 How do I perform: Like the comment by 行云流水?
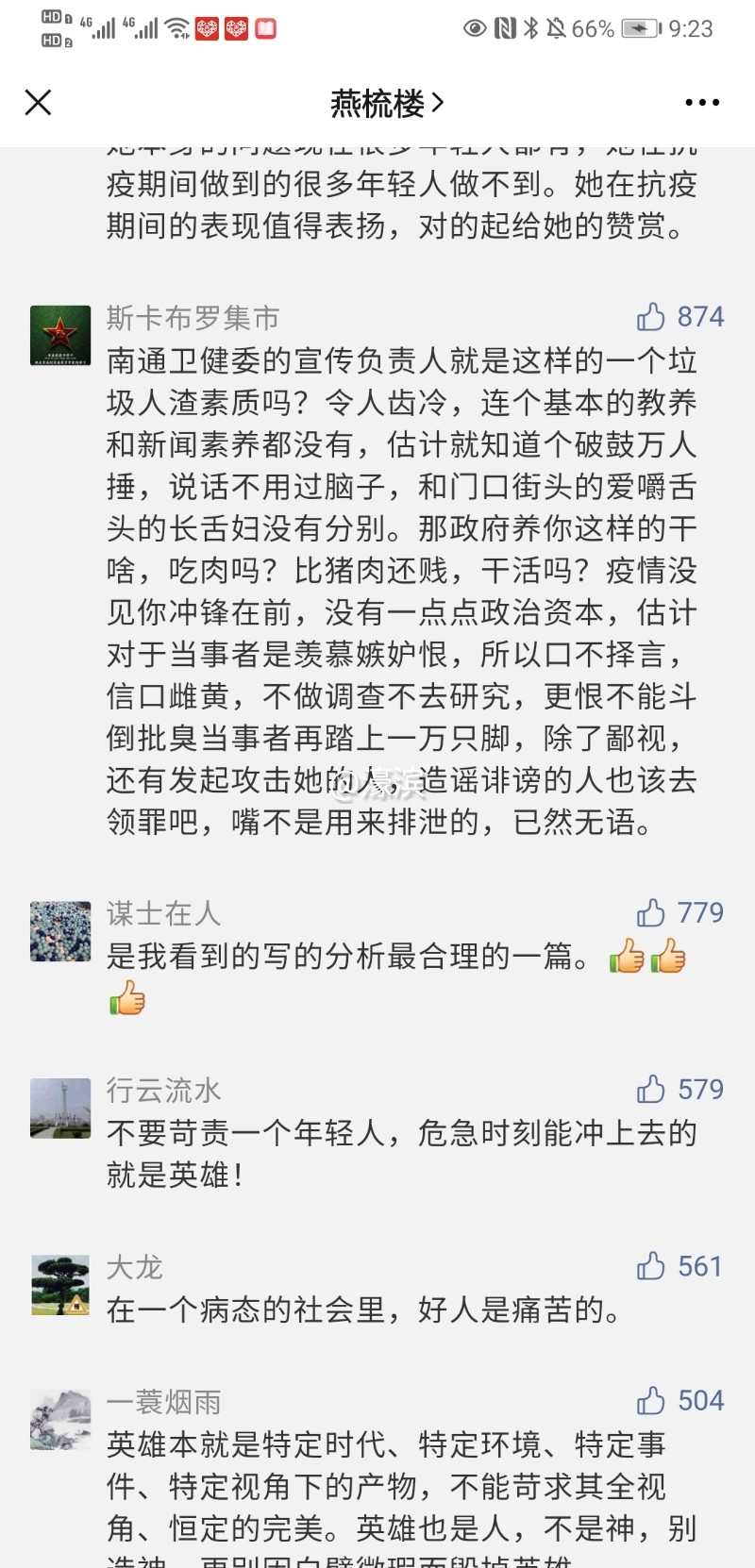pyautogui.click(x=651, y=1090)
